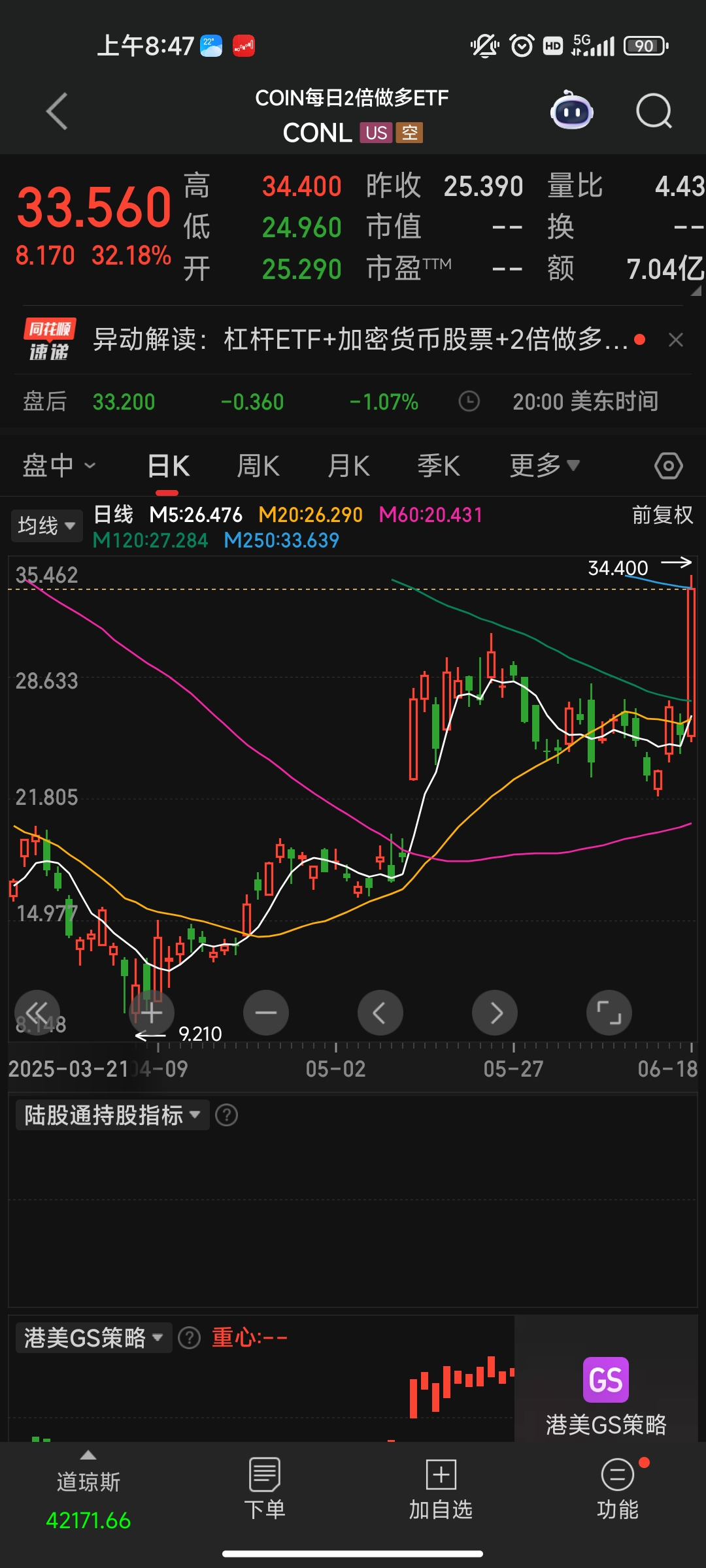
Task: Open chart settings hexagon icon
Action: tap(668, 466)
